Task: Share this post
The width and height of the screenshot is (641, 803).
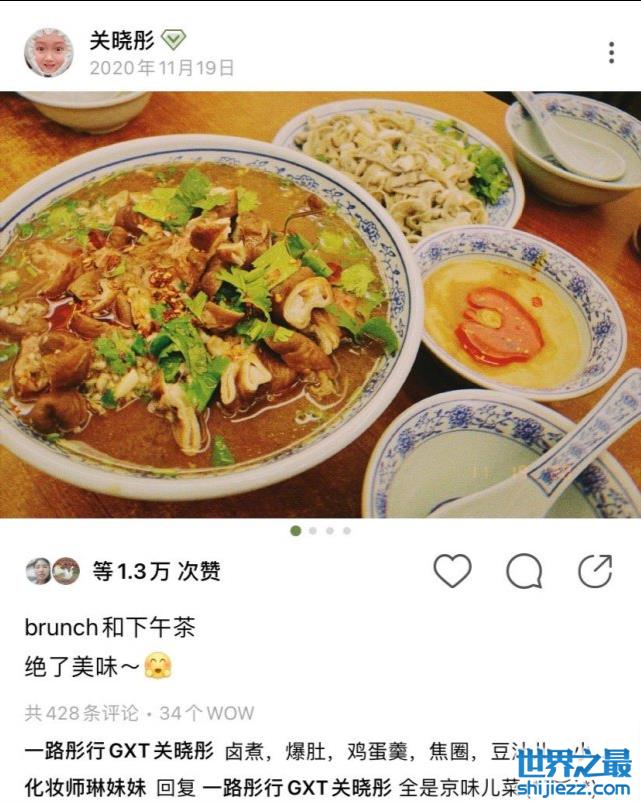Action: pos(595,571)
